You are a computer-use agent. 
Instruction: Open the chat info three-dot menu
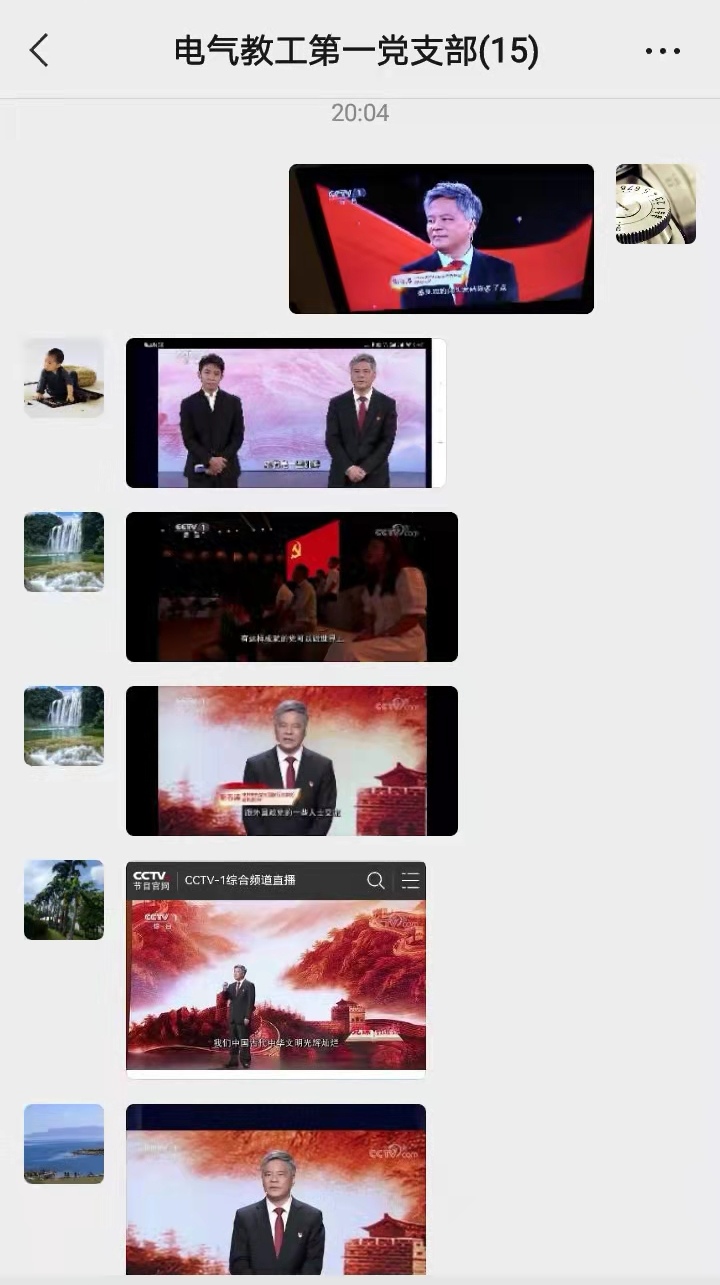(x=662, y=51)
